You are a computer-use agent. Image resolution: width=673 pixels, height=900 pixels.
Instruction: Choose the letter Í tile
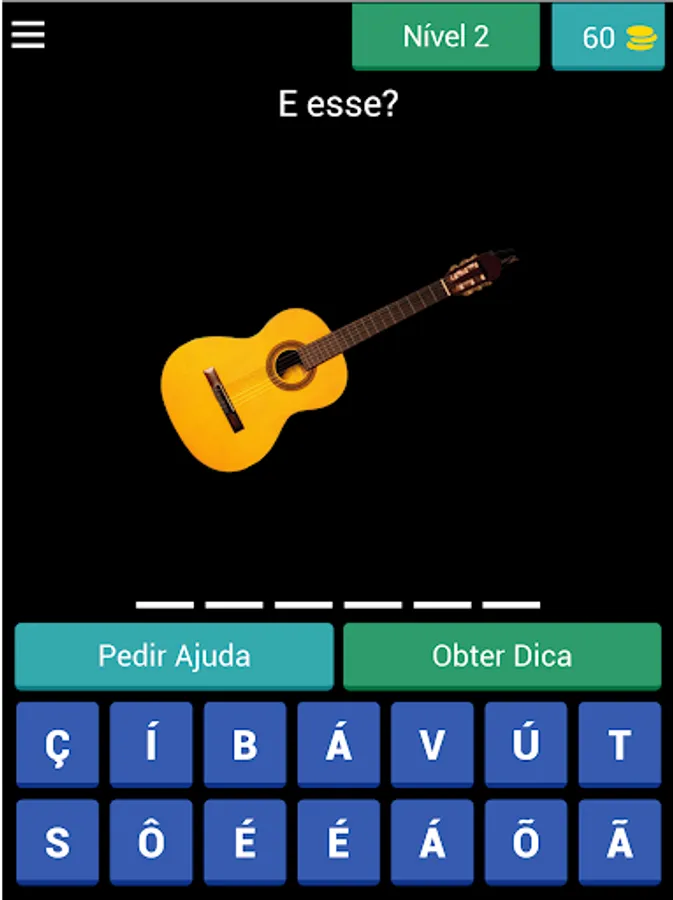pyautogui.click(x=151, y=745)
